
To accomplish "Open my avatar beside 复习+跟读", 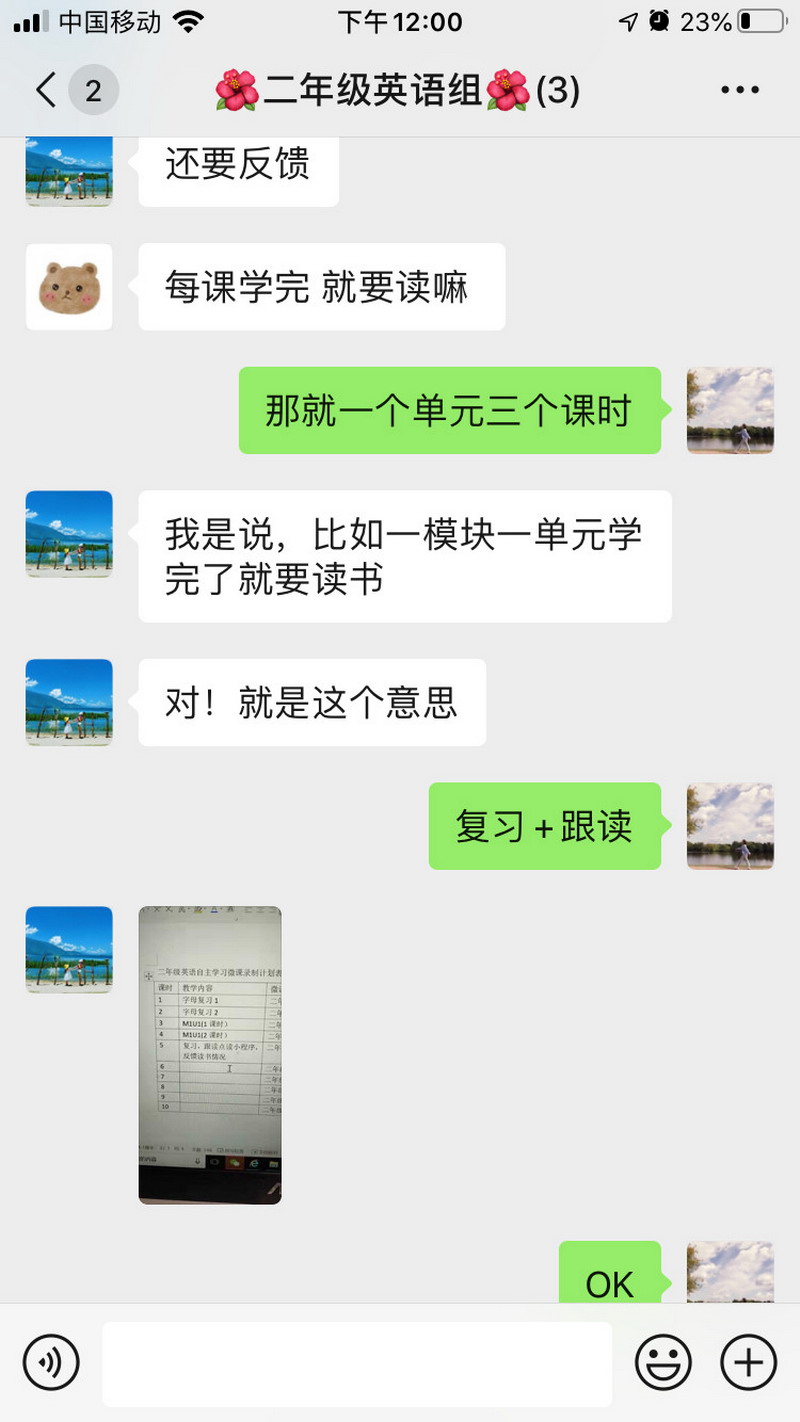I will click(730, 826).
